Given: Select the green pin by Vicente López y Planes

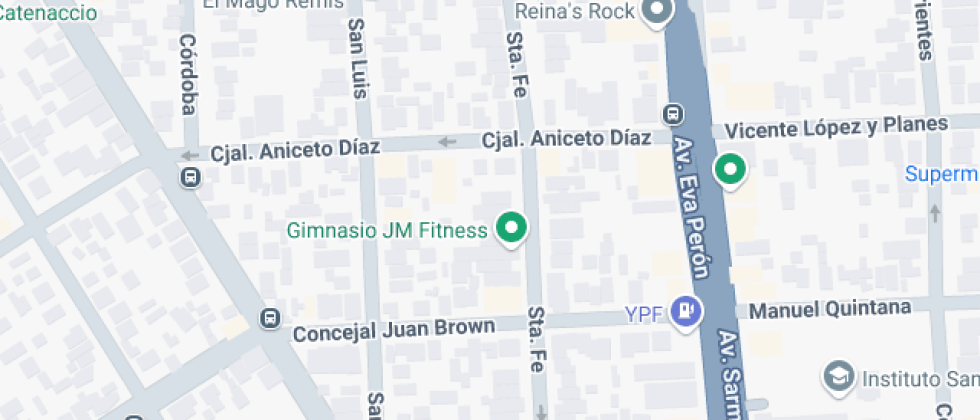Looking at the screenshot, I should [x=730, y=168].
